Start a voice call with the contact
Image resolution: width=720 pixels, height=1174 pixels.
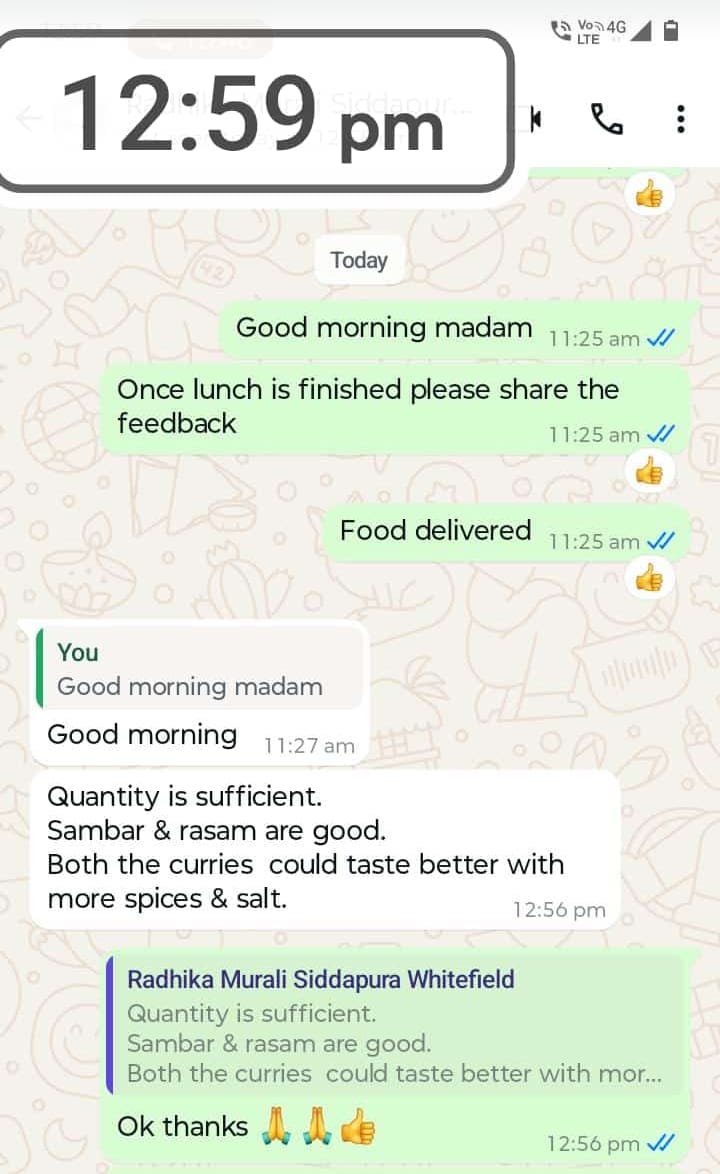[607, 120]
